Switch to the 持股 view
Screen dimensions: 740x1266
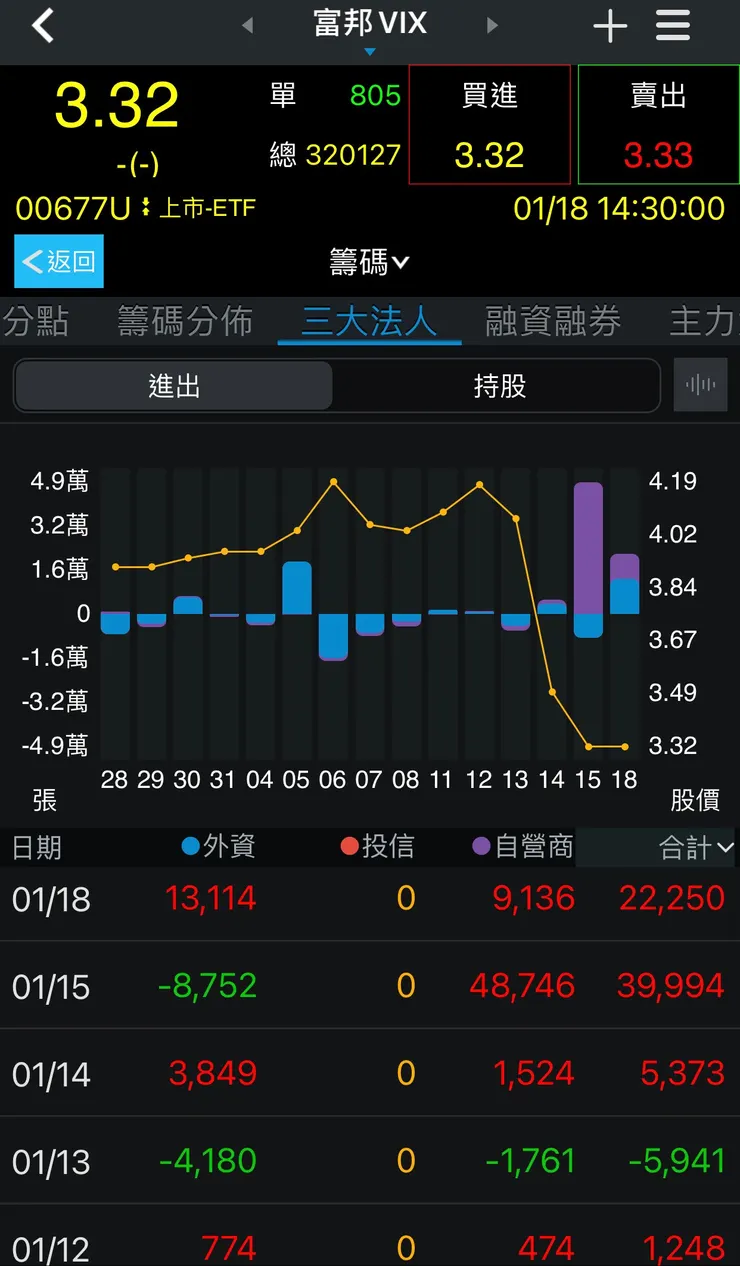[x=497, y=385]
